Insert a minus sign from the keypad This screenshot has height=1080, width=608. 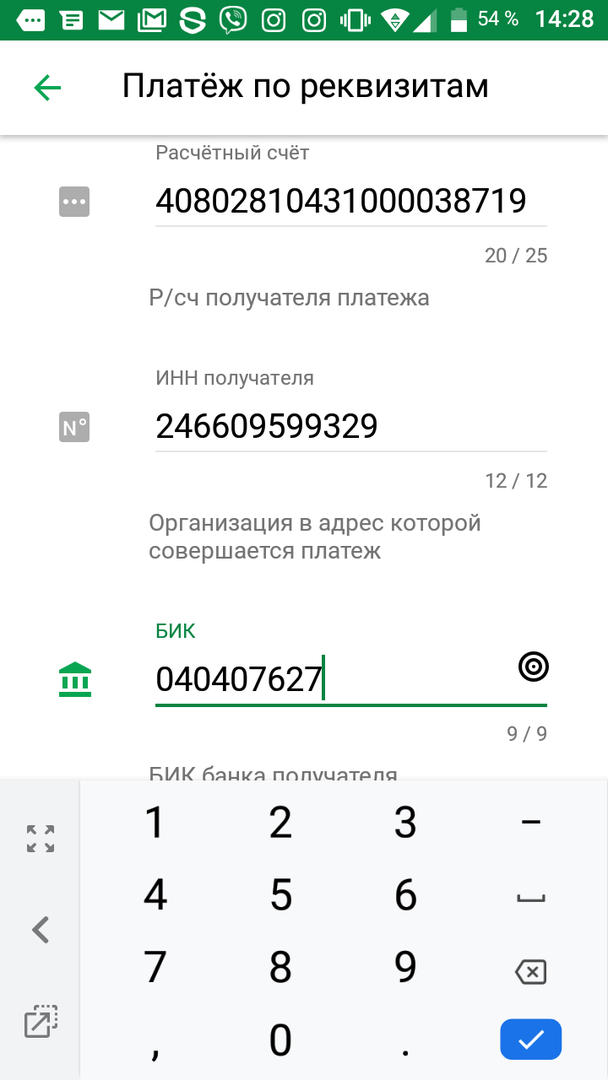coord(530,823)
